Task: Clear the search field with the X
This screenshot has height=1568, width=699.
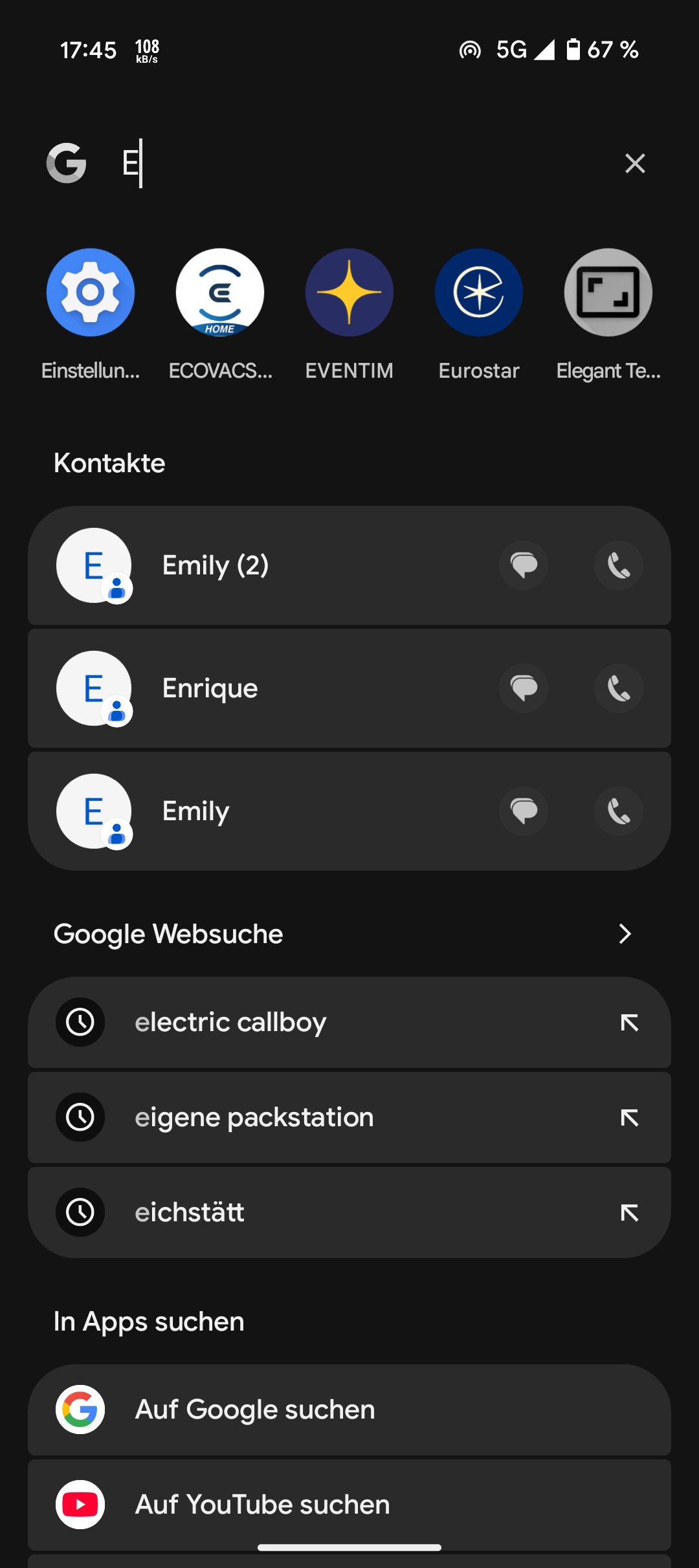Action: tap(635, 164)
